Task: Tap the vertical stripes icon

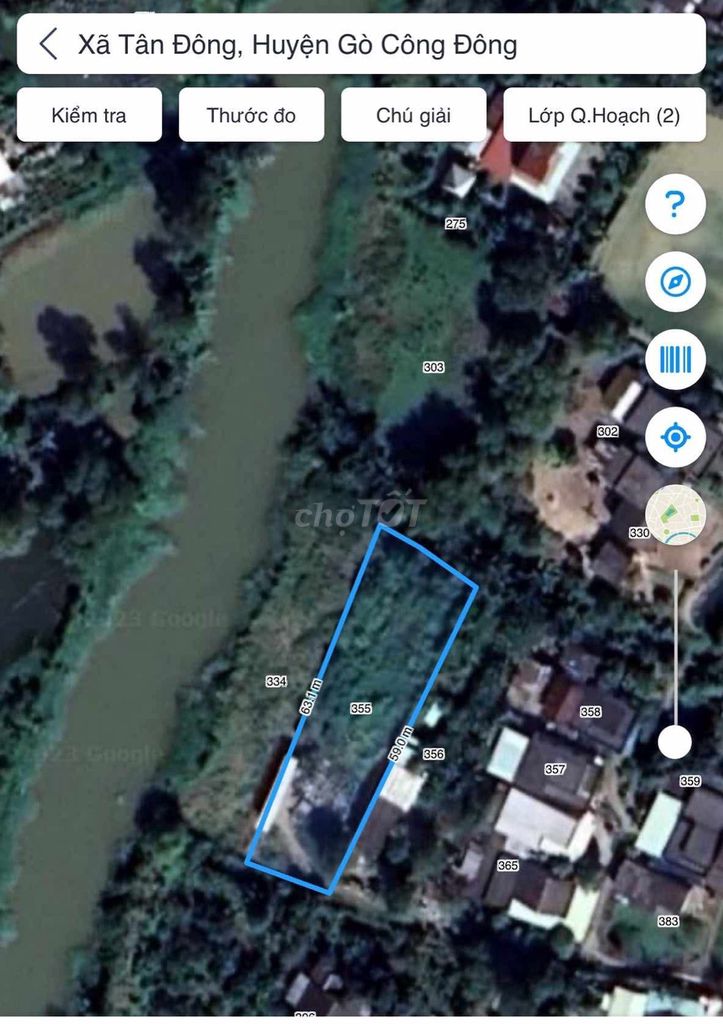Action: click(x=675, y=359)
